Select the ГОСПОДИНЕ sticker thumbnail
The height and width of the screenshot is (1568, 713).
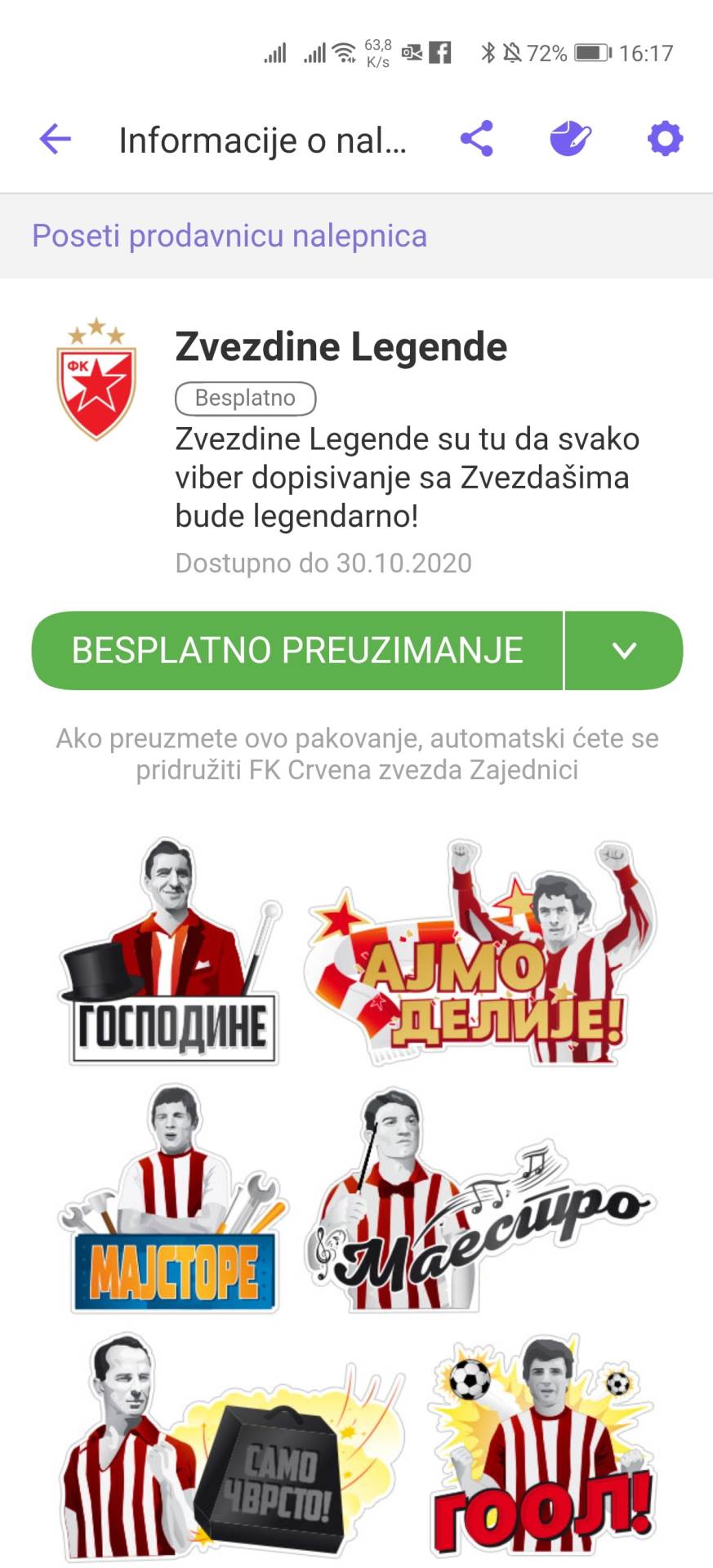point(172,947)
